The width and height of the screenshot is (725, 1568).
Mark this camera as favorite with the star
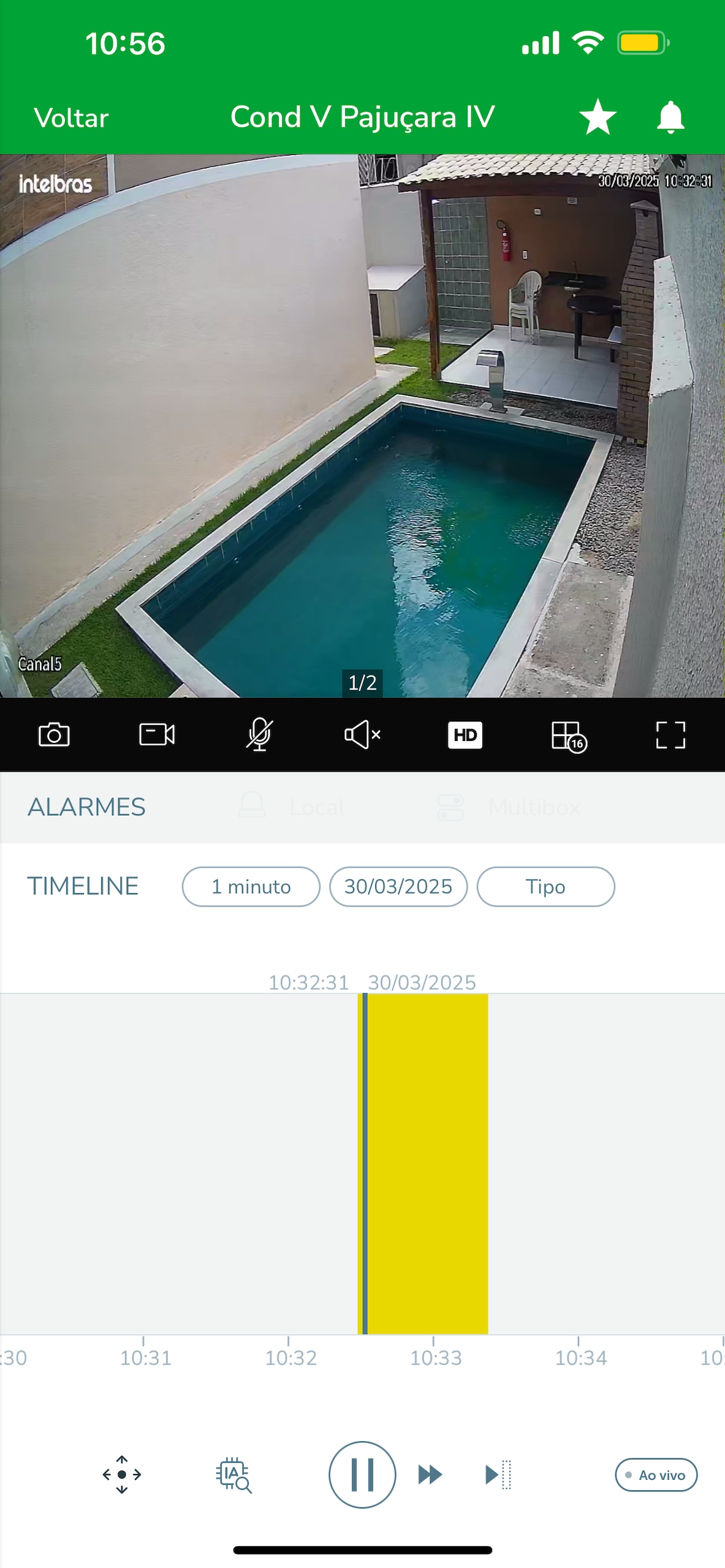pos(598,117)
